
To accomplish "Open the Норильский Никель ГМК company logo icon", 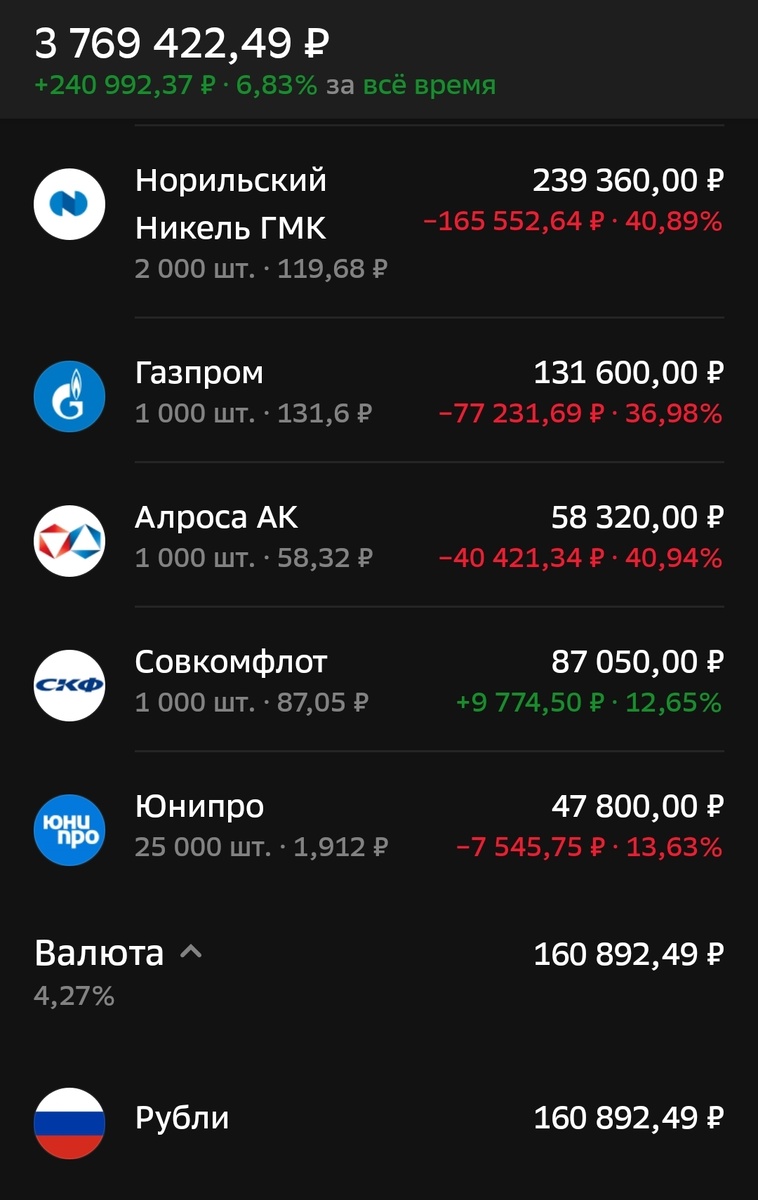I will [x=68, y=203].
